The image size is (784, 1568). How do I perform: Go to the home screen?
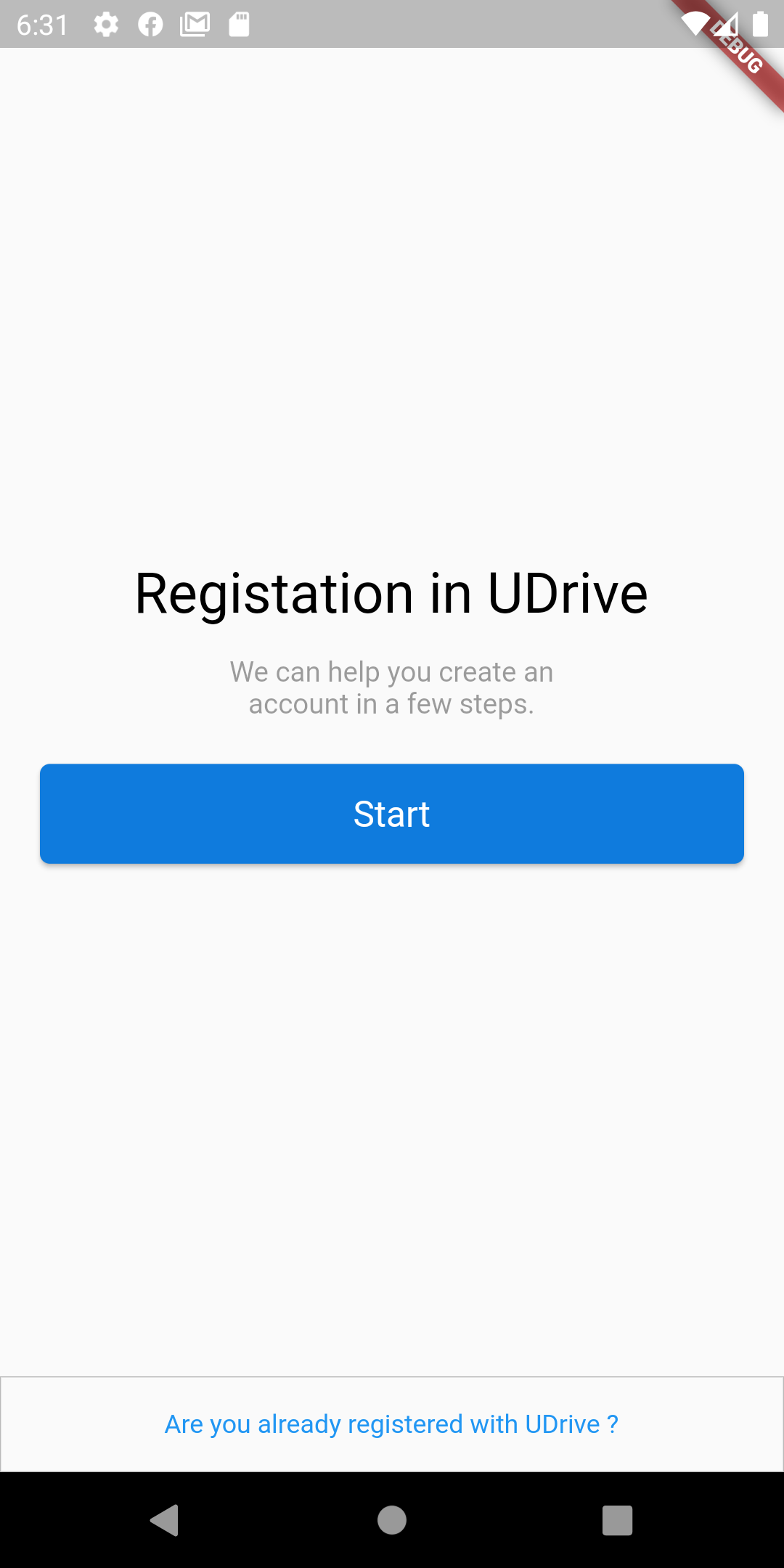pyautogui.click(x=392, y=1520)
